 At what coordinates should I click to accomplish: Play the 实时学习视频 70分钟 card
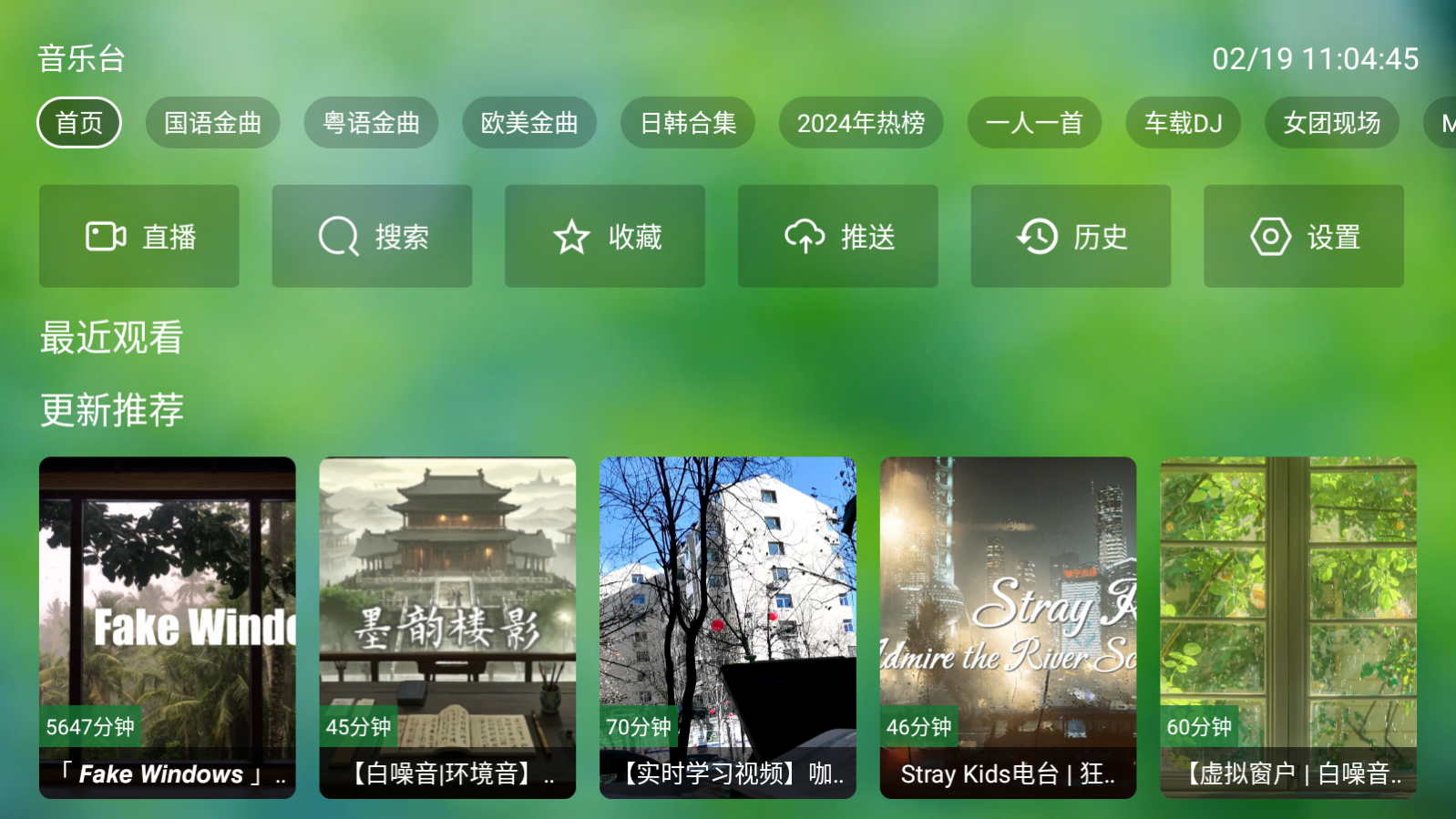728,627
